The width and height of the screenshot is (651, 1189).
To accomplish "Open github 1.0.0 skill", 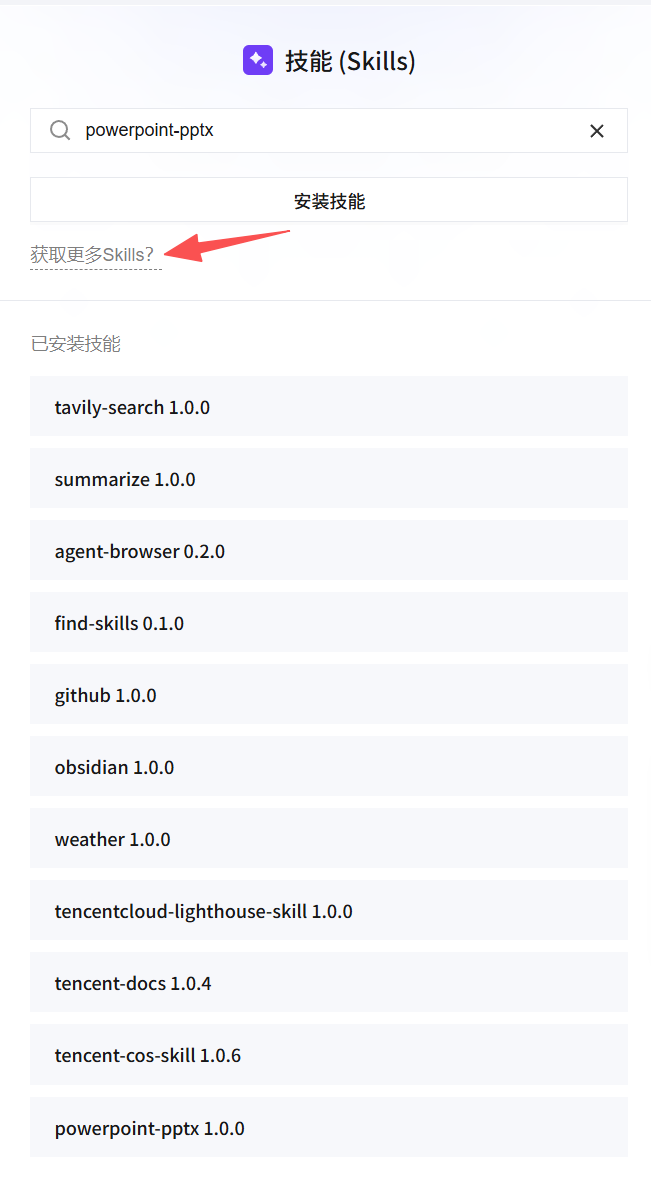I will click(329, 695).
